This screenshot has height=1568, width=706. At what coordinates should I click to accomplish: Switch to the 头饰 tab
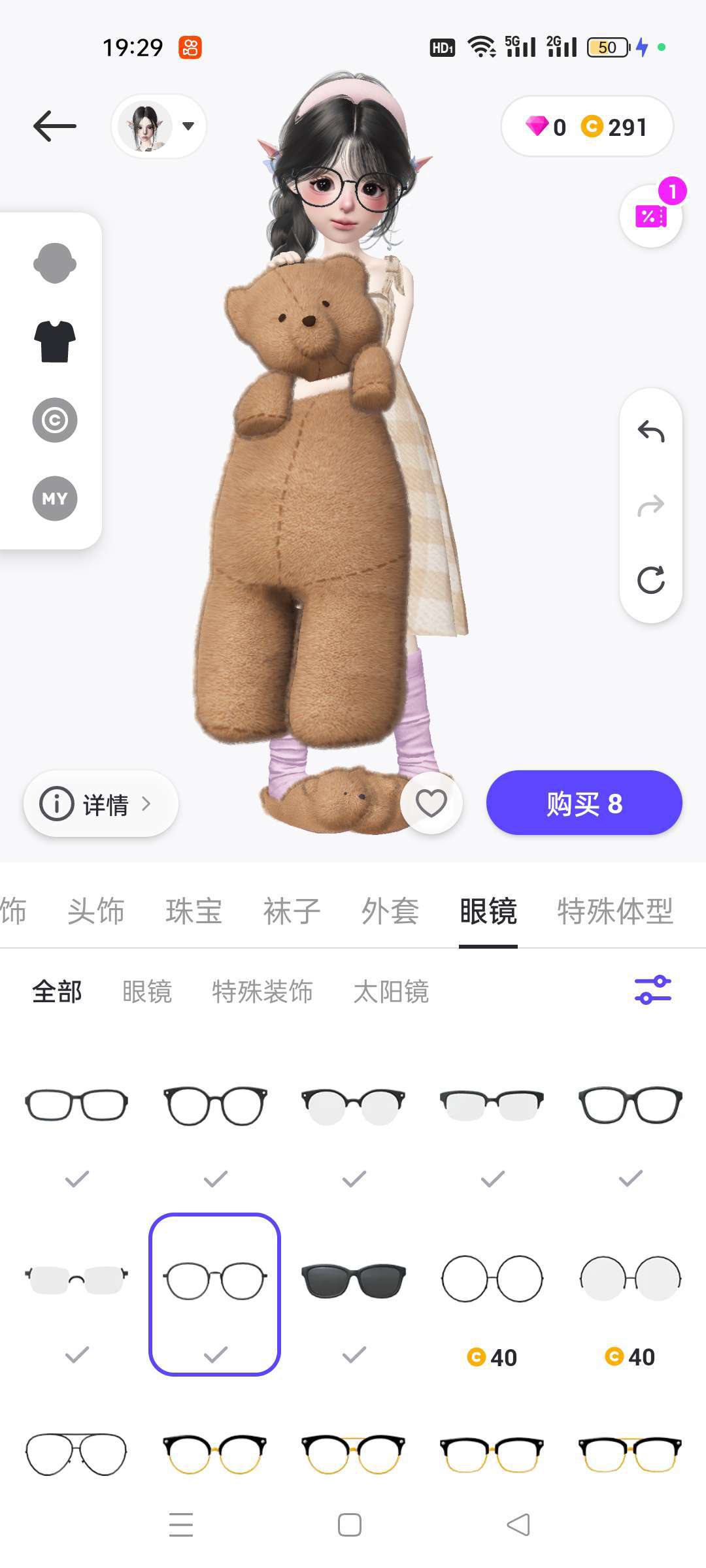tap(96, 911)
